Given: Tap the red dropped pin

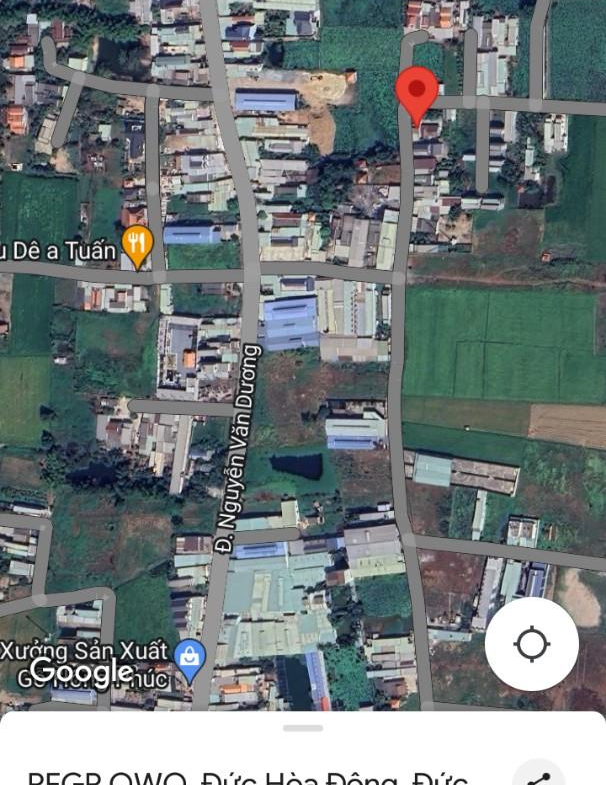Looking at the screenshot, I should pos(416,92).
